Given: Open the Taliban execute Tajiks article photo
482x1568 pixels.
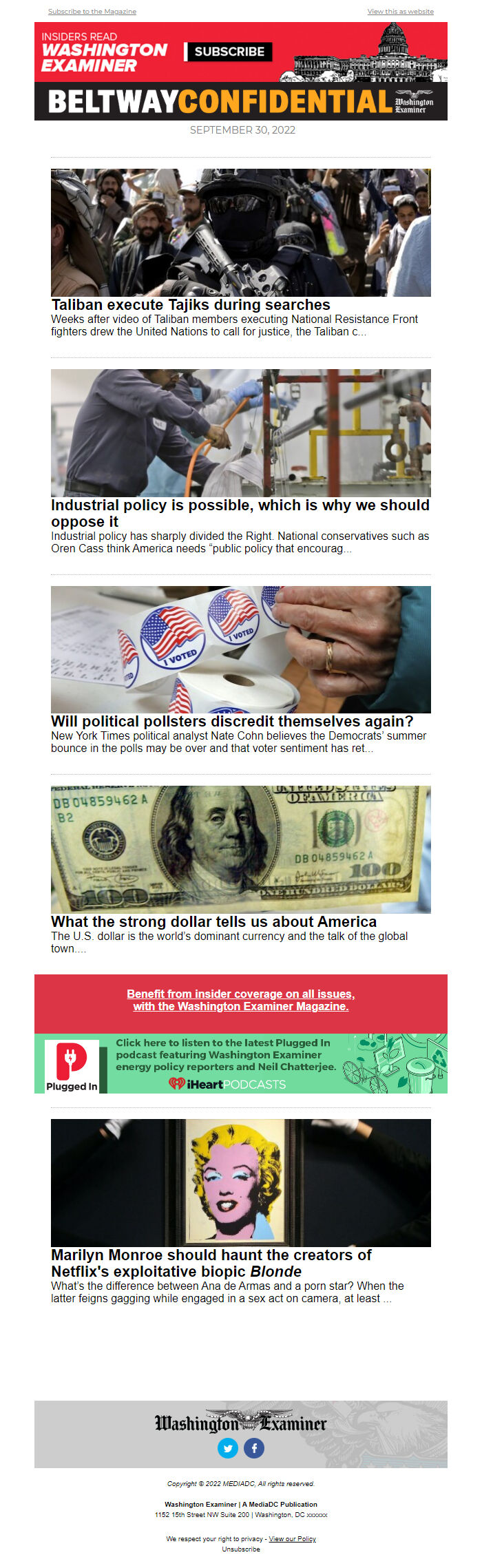Looking at the screenshot, I should tap(240, 233).
